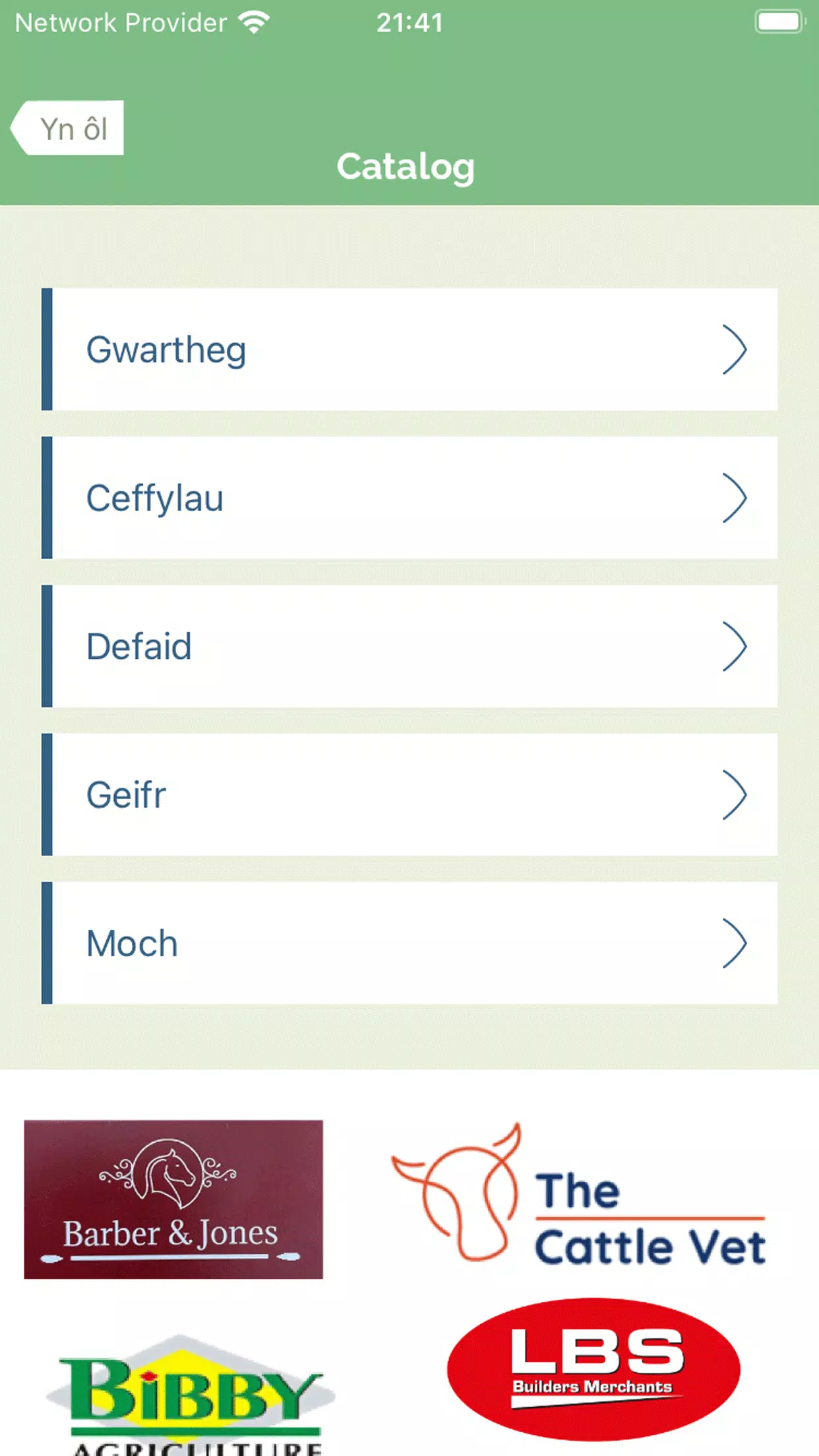
Task: Select the Defaid category
Action: [409, 646]
